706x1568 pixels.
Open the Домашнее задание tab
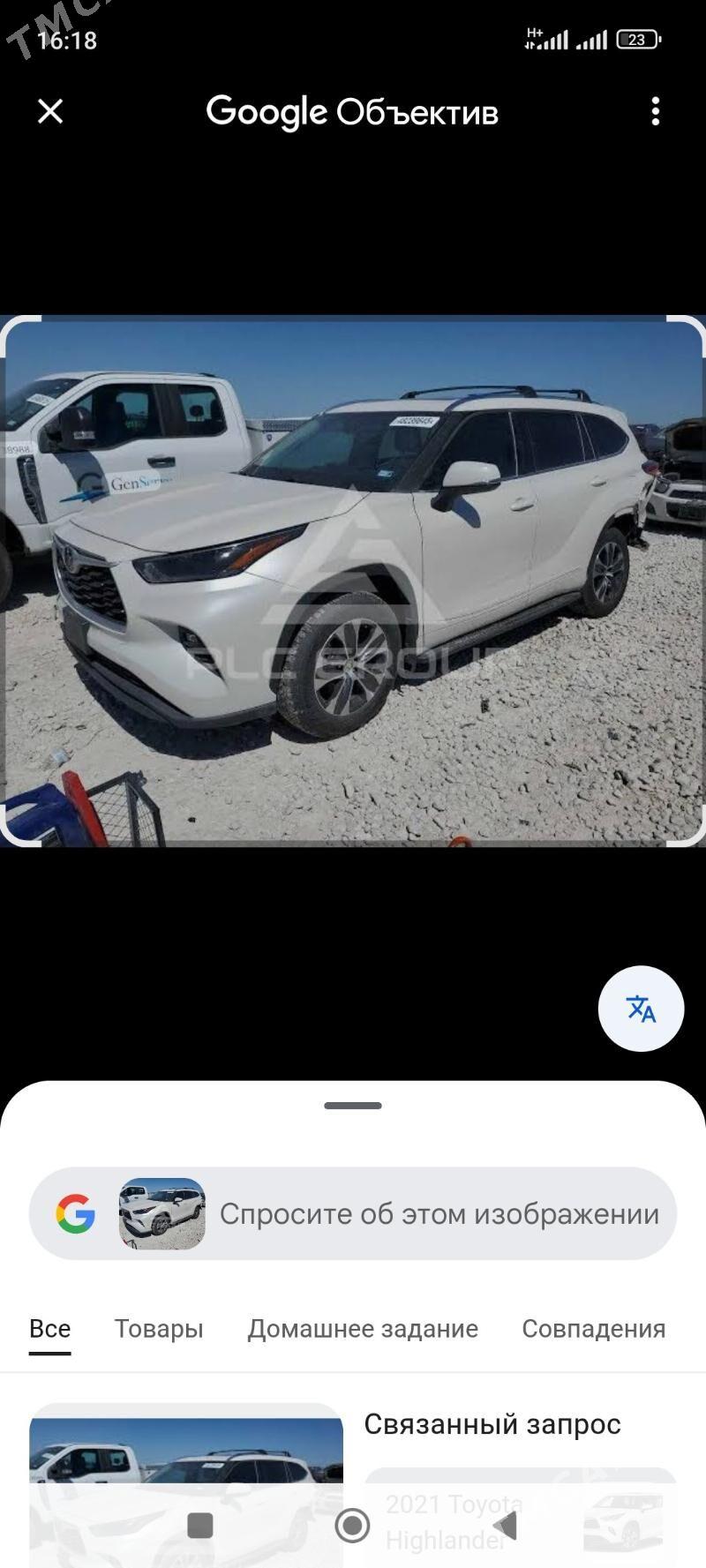tap(364, 1328)
